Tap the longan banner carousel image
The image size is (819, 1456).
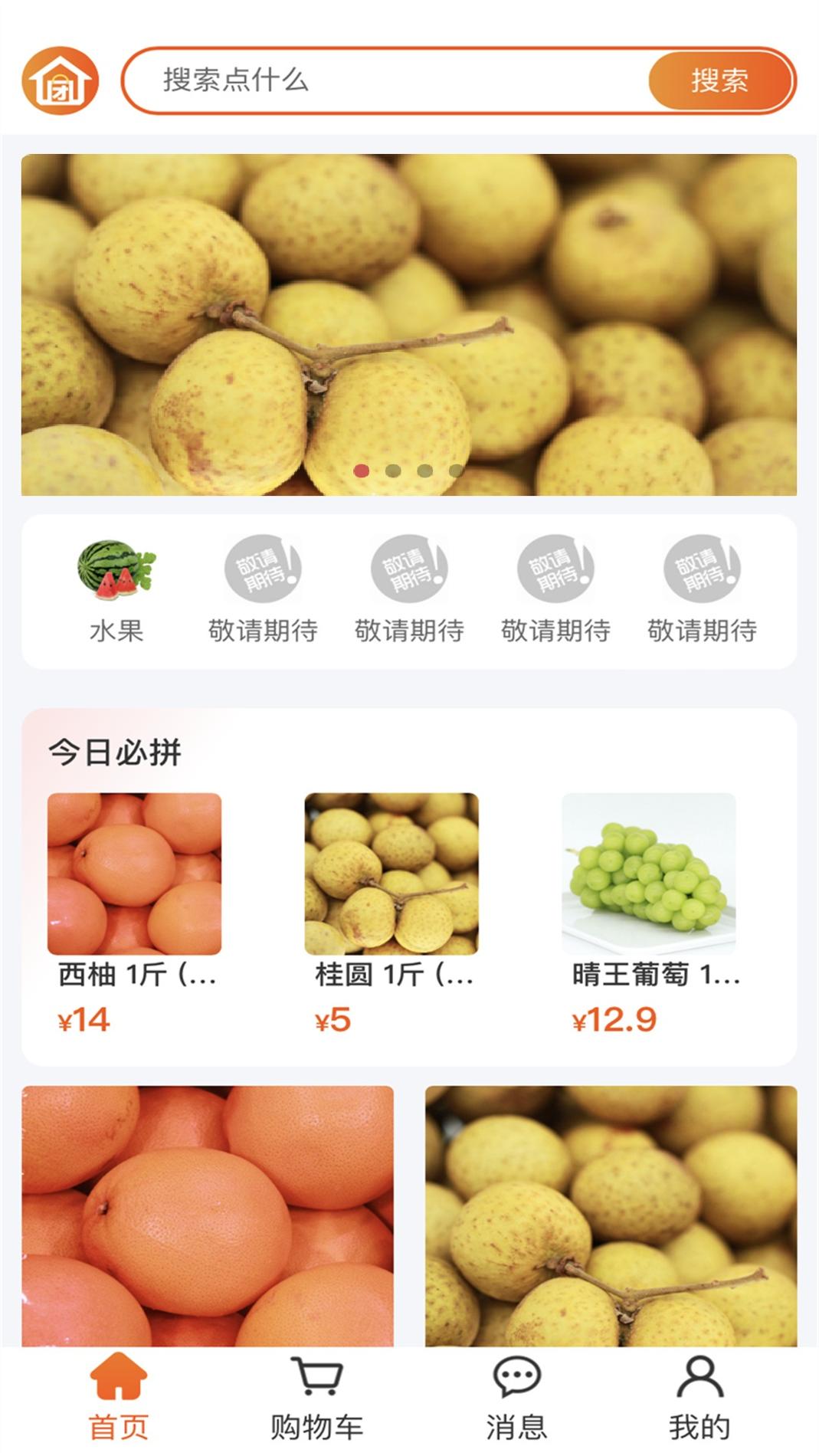(409, 322)
